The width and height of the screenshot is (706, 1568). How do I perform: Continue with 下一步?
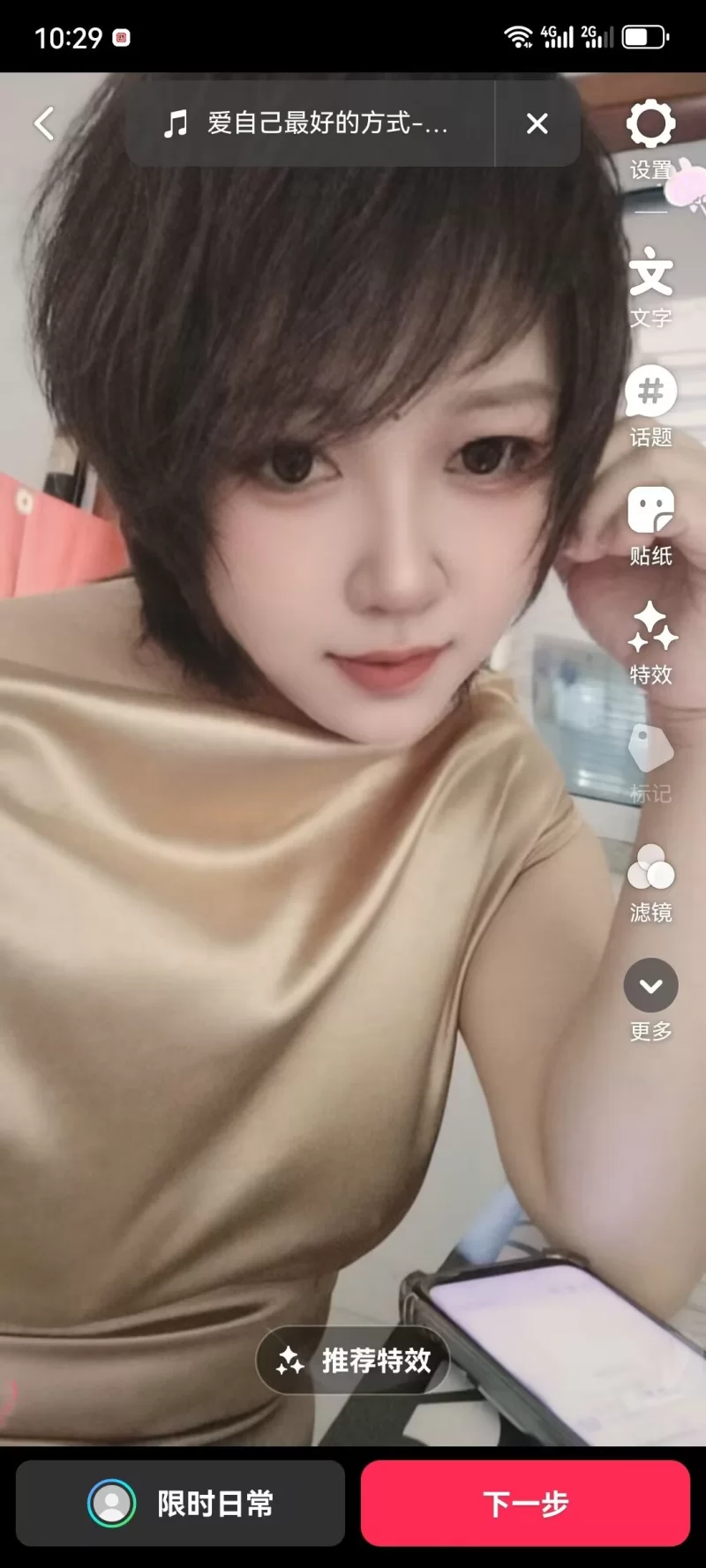click(x=525, y=1503)
